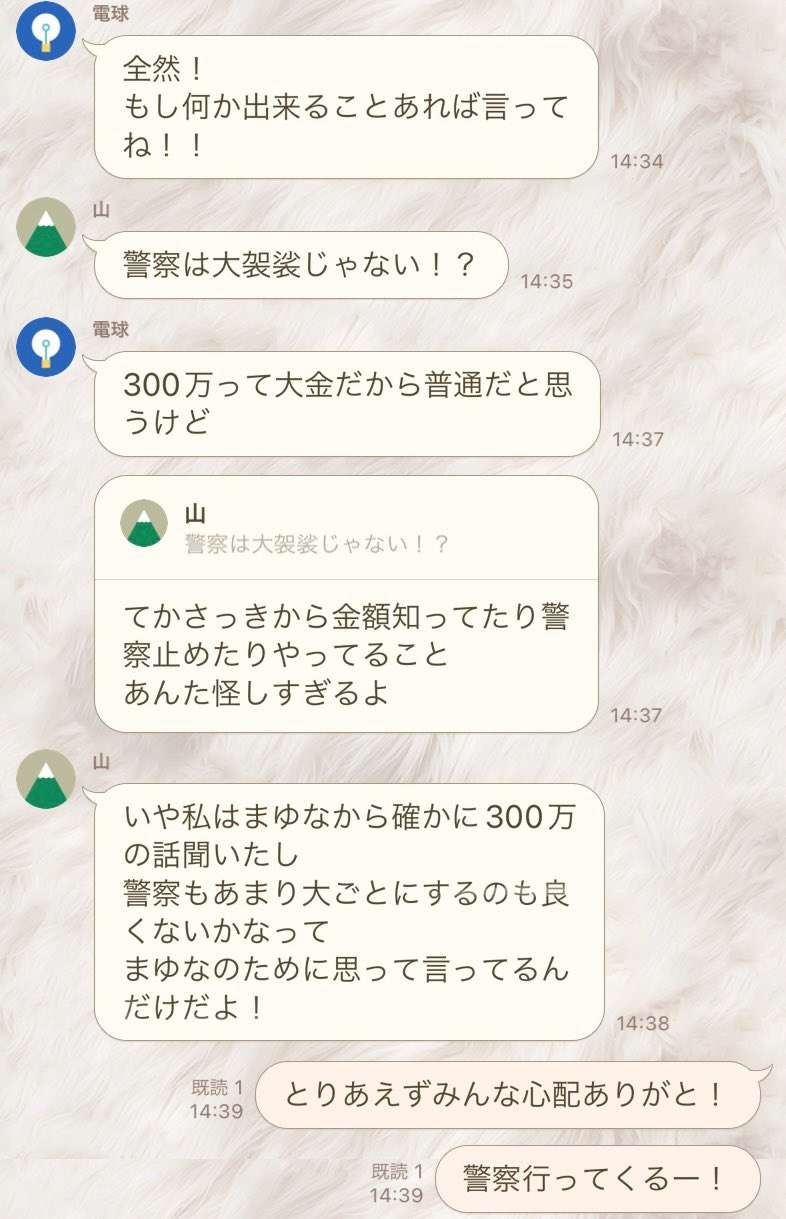
Task: View 電球's profile from the 300万って大金 message
Action: 46,347
